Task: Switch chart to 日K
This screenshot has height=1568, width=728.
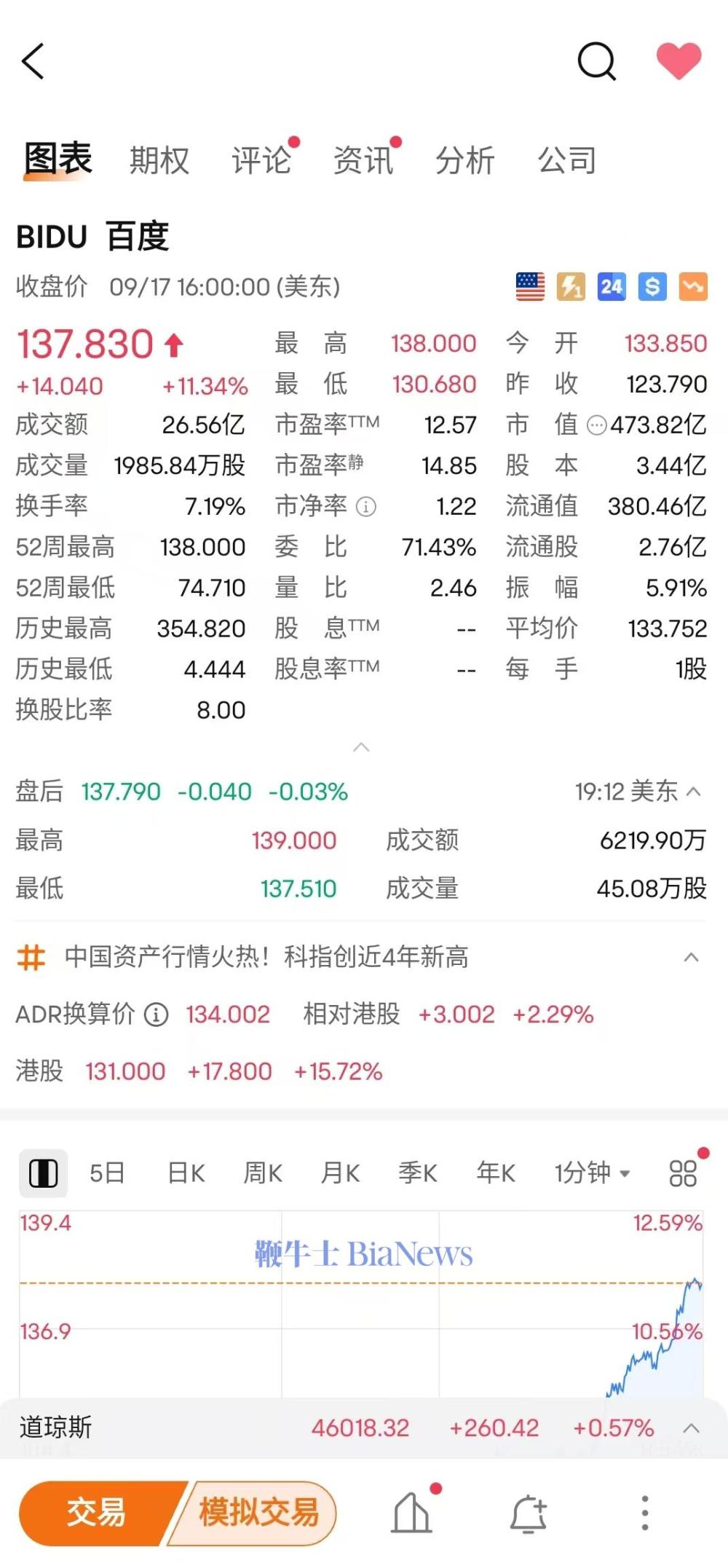Action: click(x=186, y=1173)
